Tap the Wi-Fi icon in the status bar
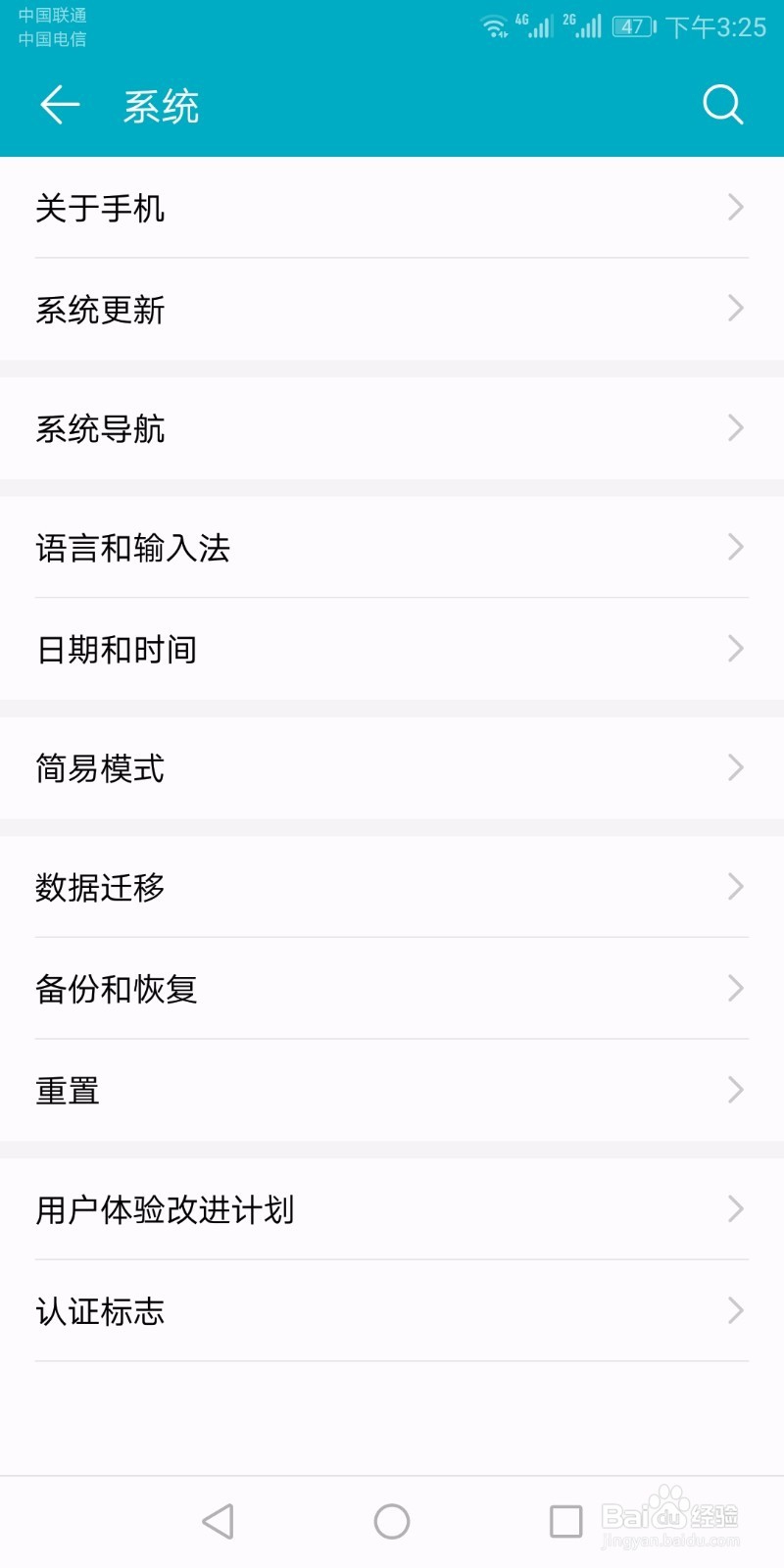The height and width of the screenshot is (1568, 784). pyautogui.click(x=492, y=26)
